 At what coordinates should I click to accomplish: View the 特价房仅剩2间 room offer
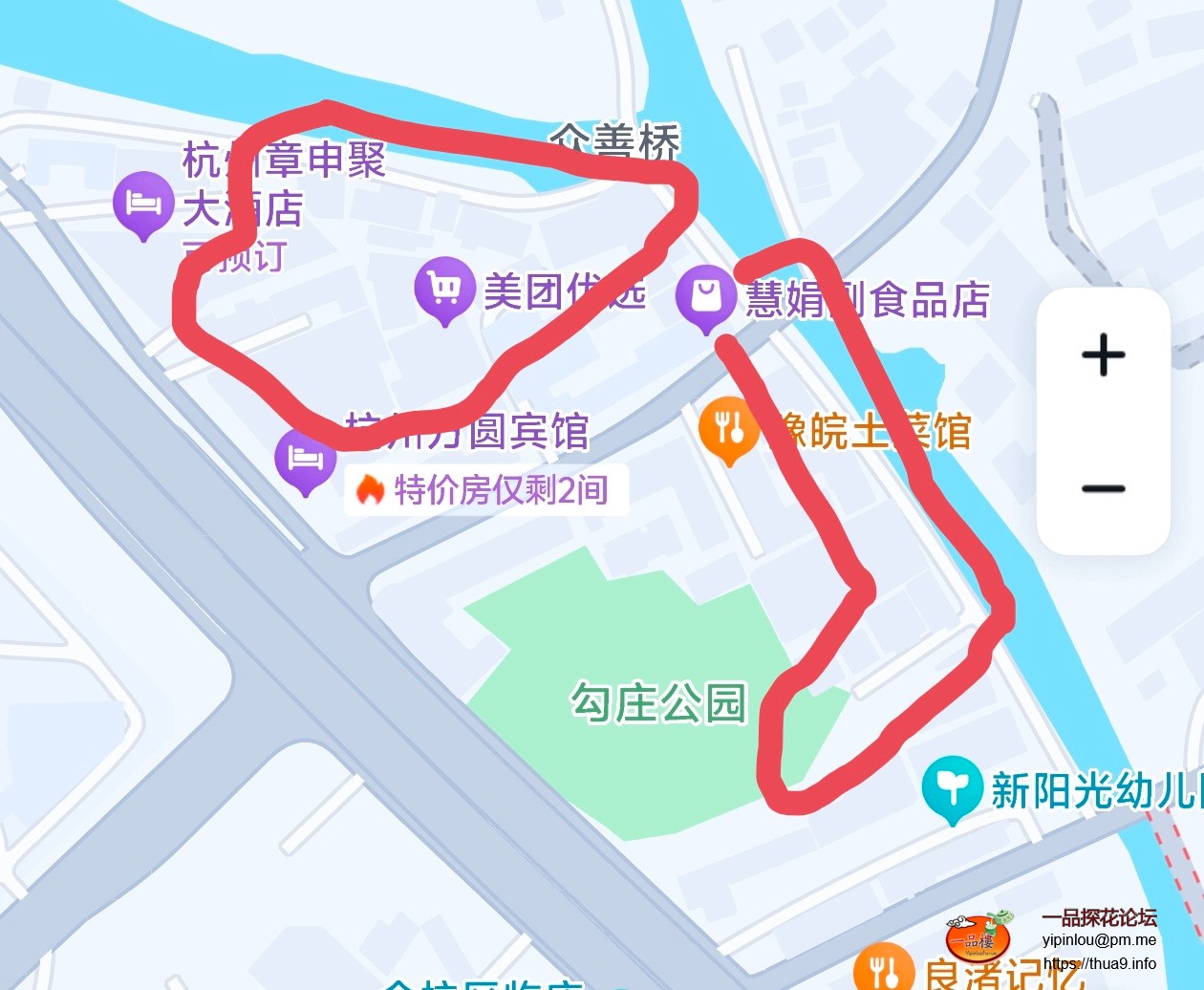[486, 490]
